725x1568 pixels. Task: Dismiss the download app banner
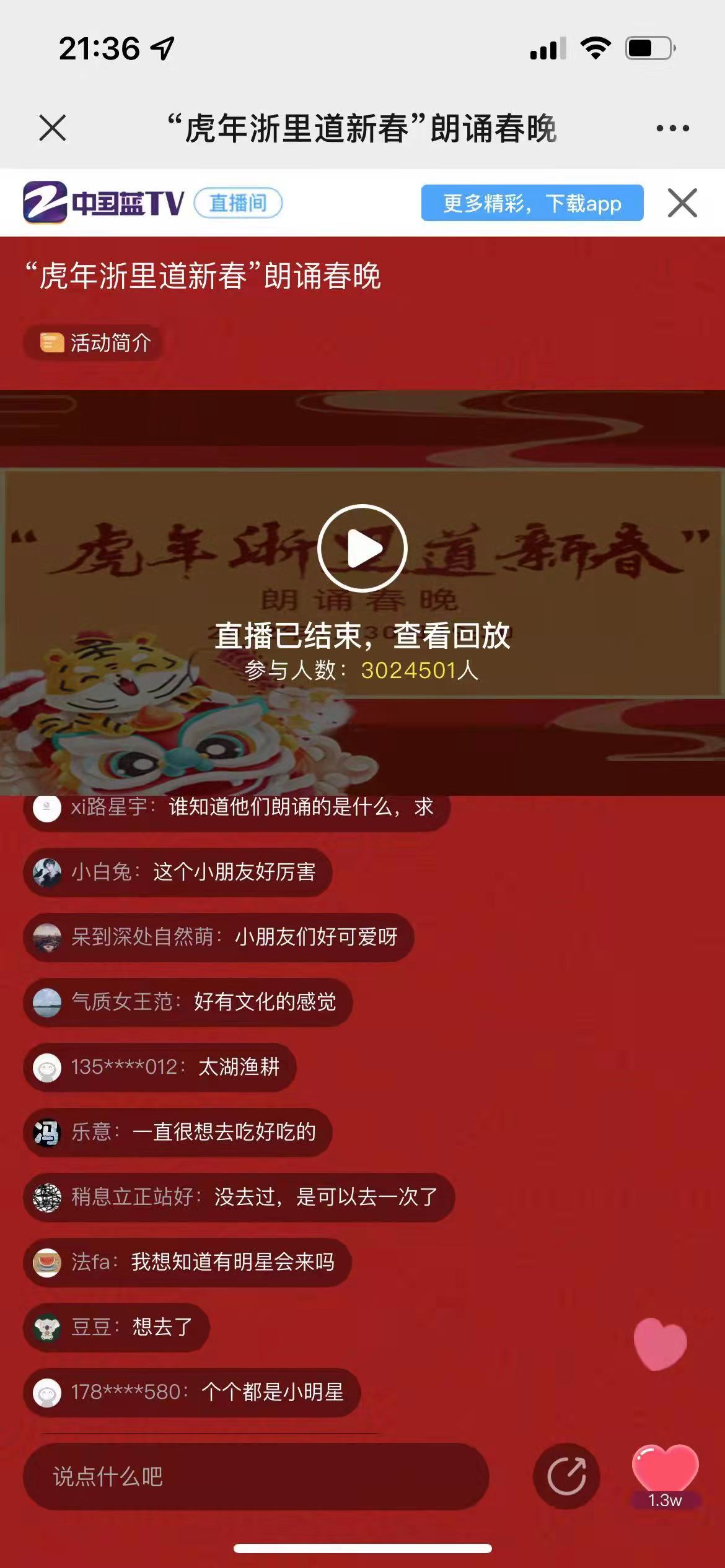(682, 203)
